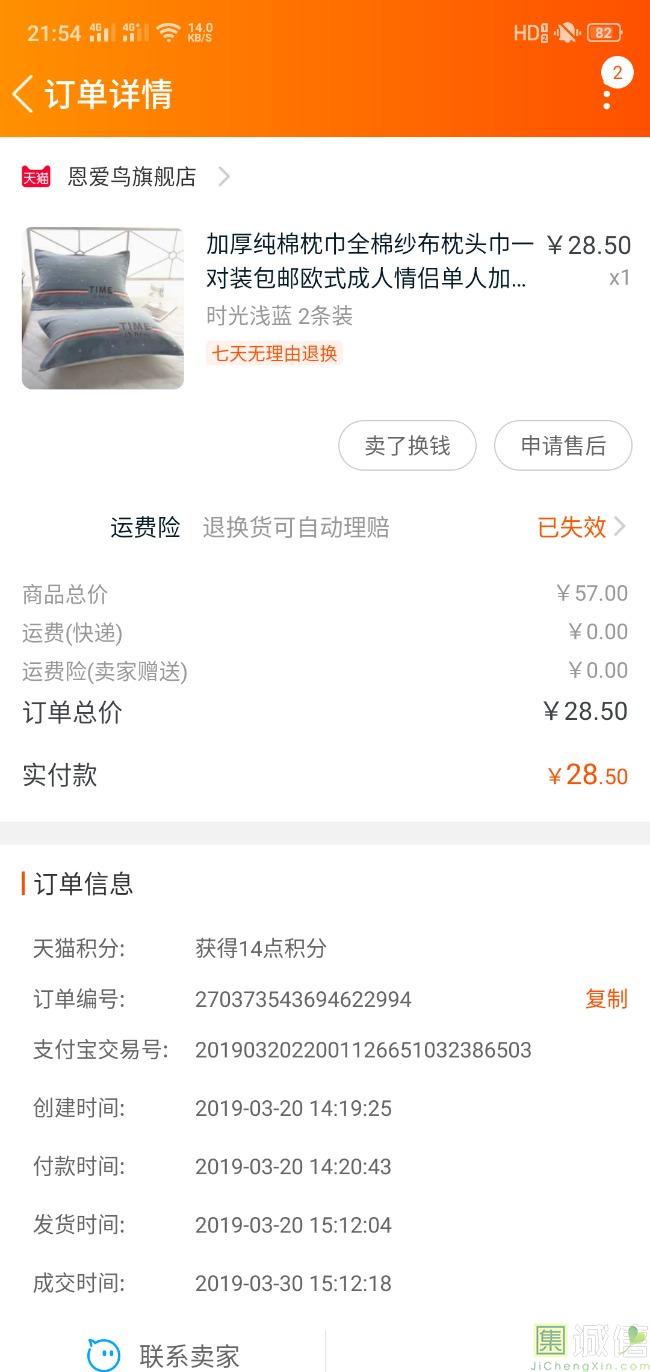Tap the 卖了换钱 button
This screenshot has width=650, height=1372.
407,446
